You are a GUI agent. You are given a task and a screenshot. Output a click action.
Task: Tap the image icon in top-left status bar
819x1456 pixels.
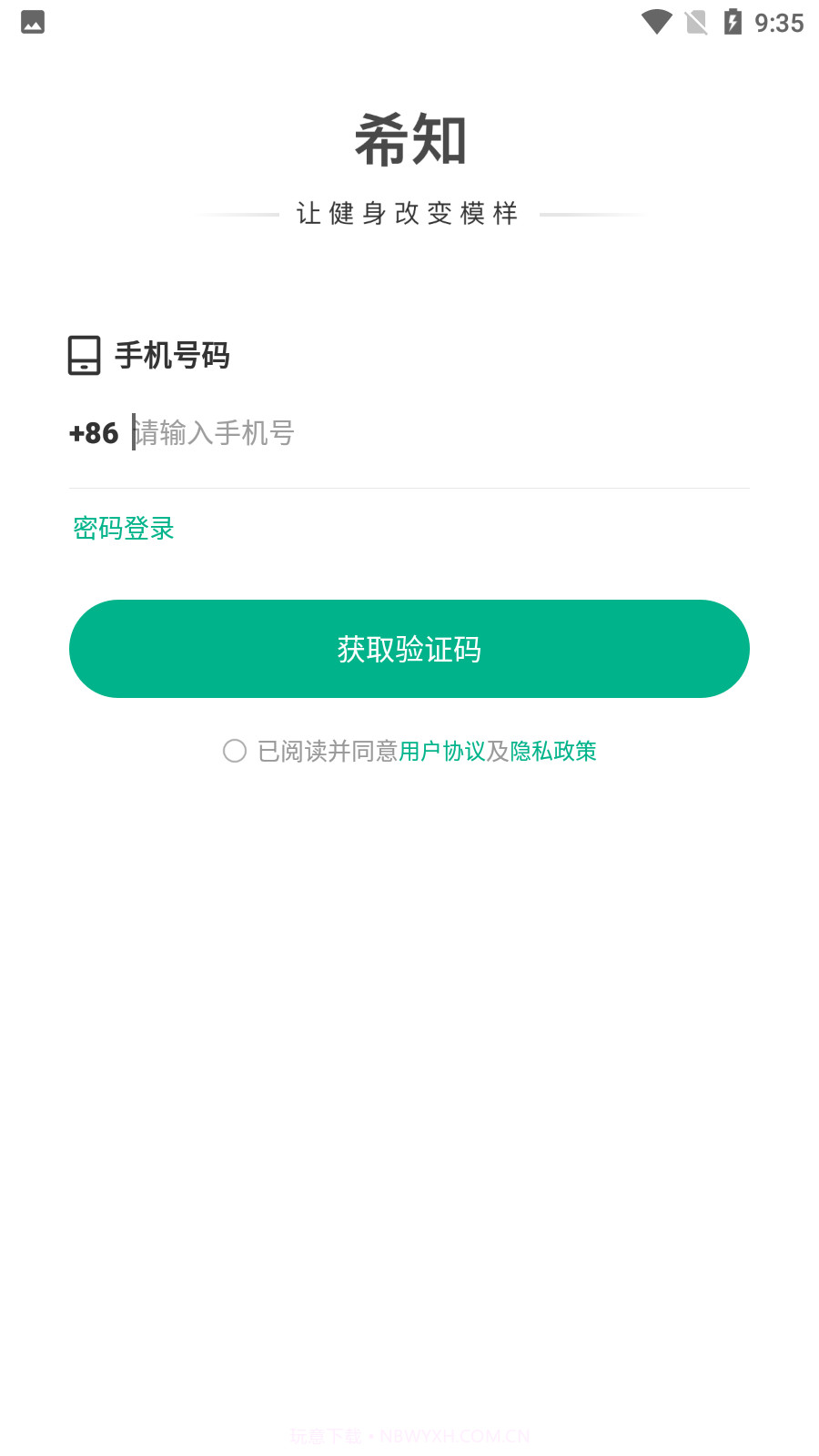click(x=31, y=23)
